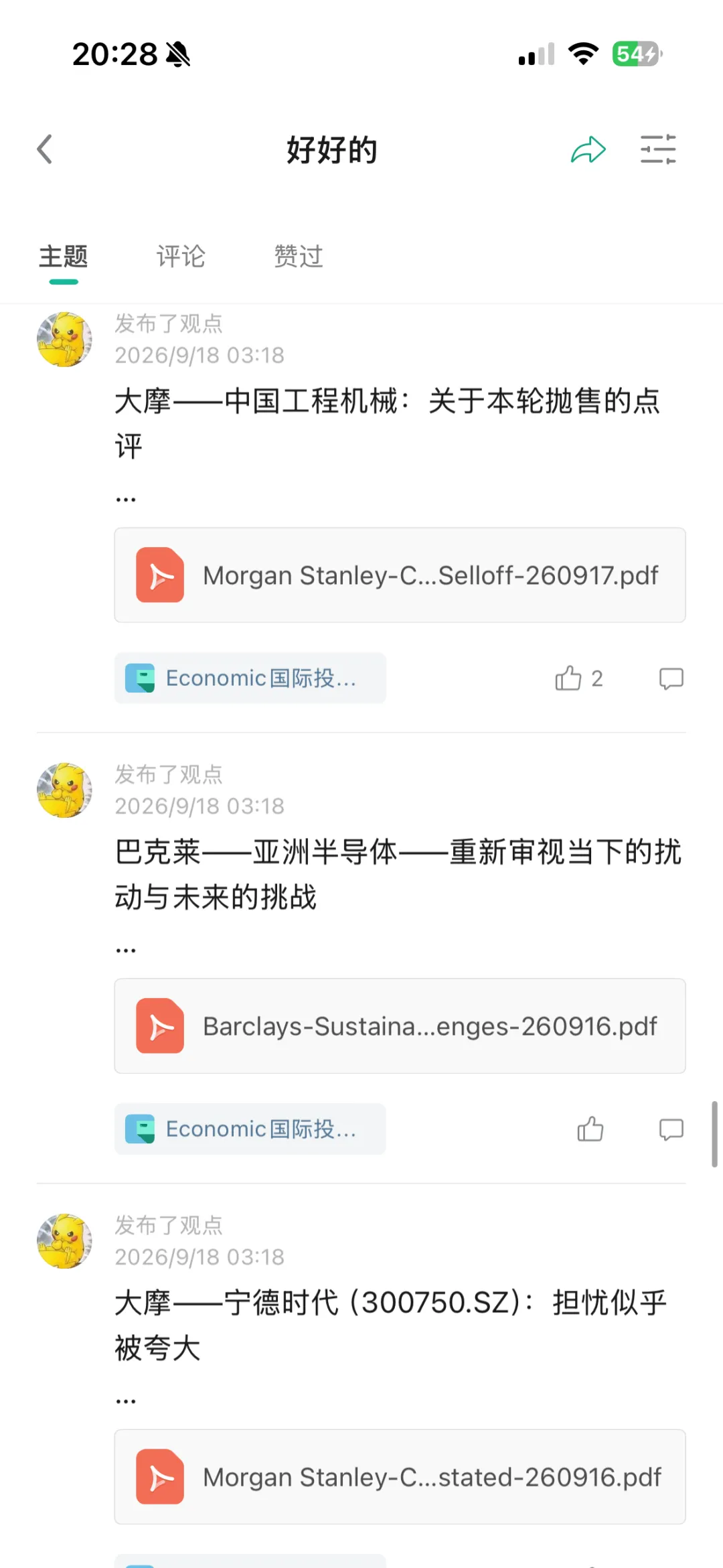Open the post 巴克莱——亚洲半导体
The height and width of the screenshot is (1568, 723).
pyautogui.click(x=398, y=874)
